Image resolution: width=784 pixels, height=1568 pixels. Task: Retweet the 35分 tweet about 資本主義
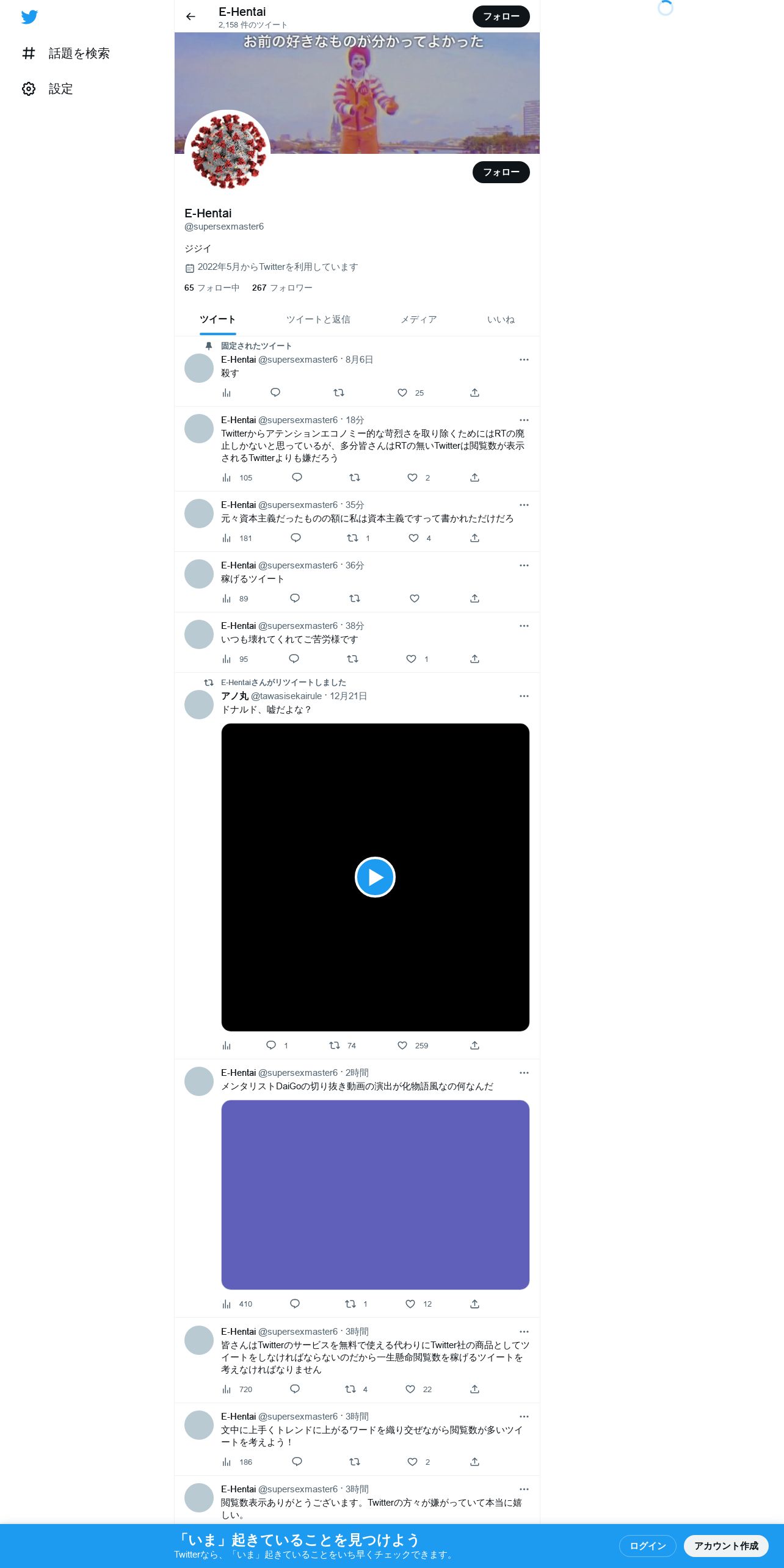(x=352, y=538)
